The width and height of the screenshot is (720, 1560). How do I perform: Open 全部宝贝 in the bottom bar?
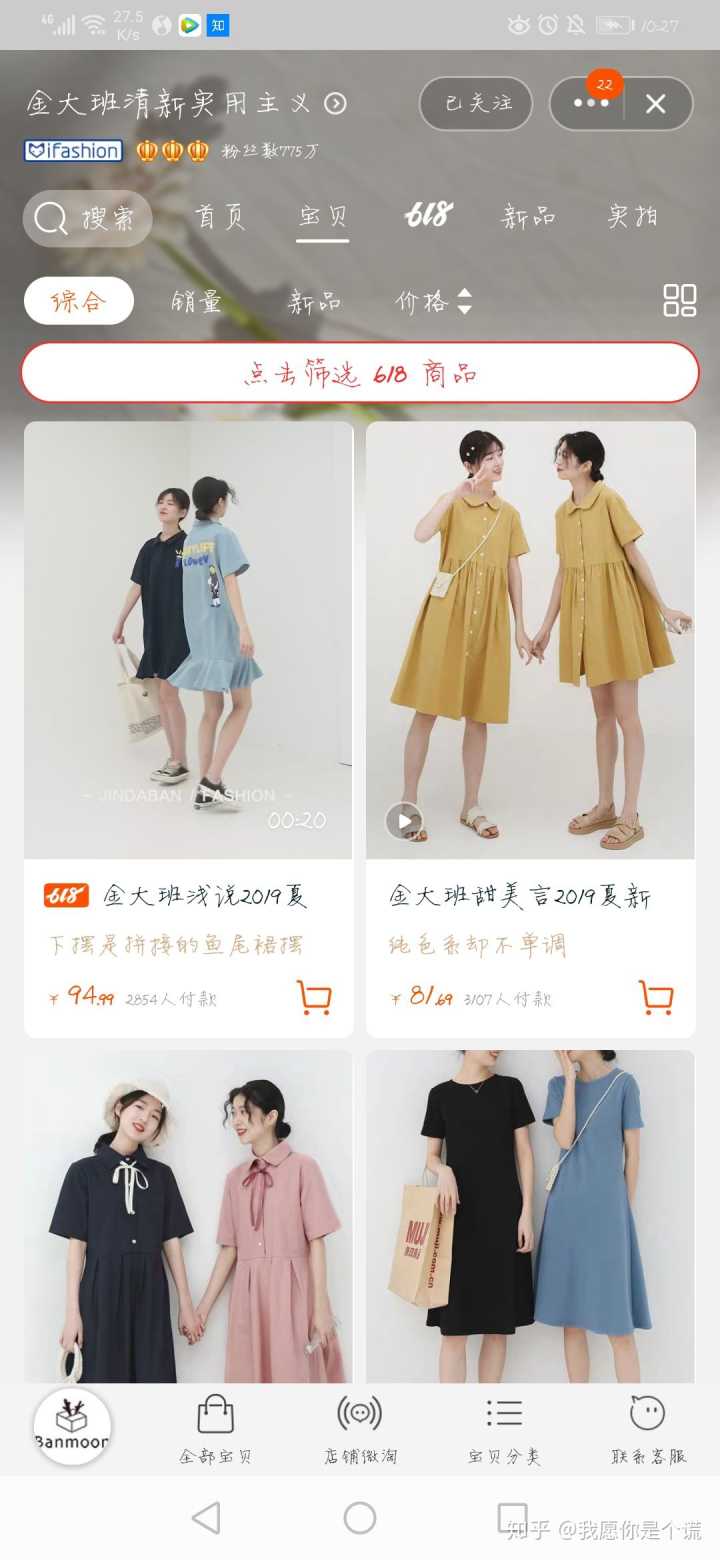tap(216, 1430)
